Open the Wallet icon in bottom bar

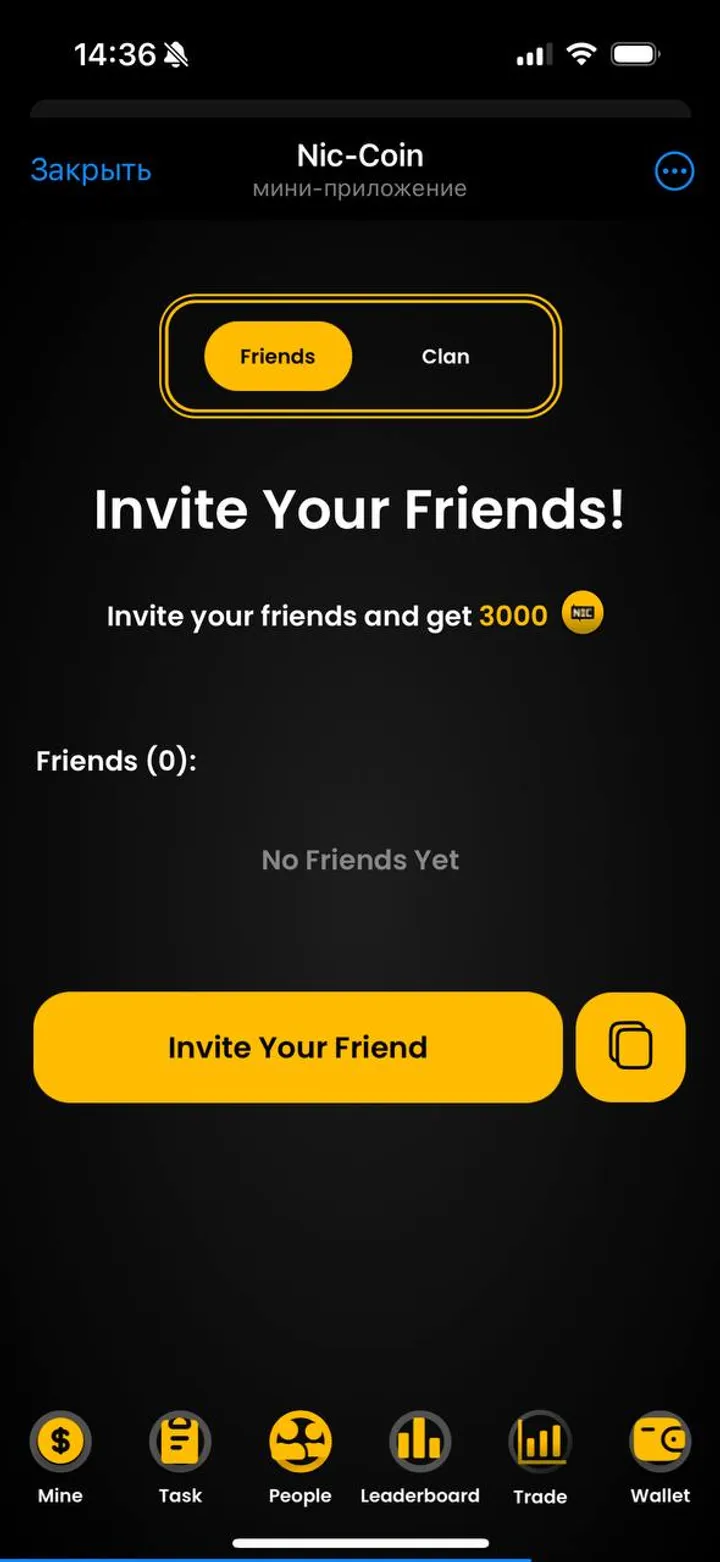660,1440
